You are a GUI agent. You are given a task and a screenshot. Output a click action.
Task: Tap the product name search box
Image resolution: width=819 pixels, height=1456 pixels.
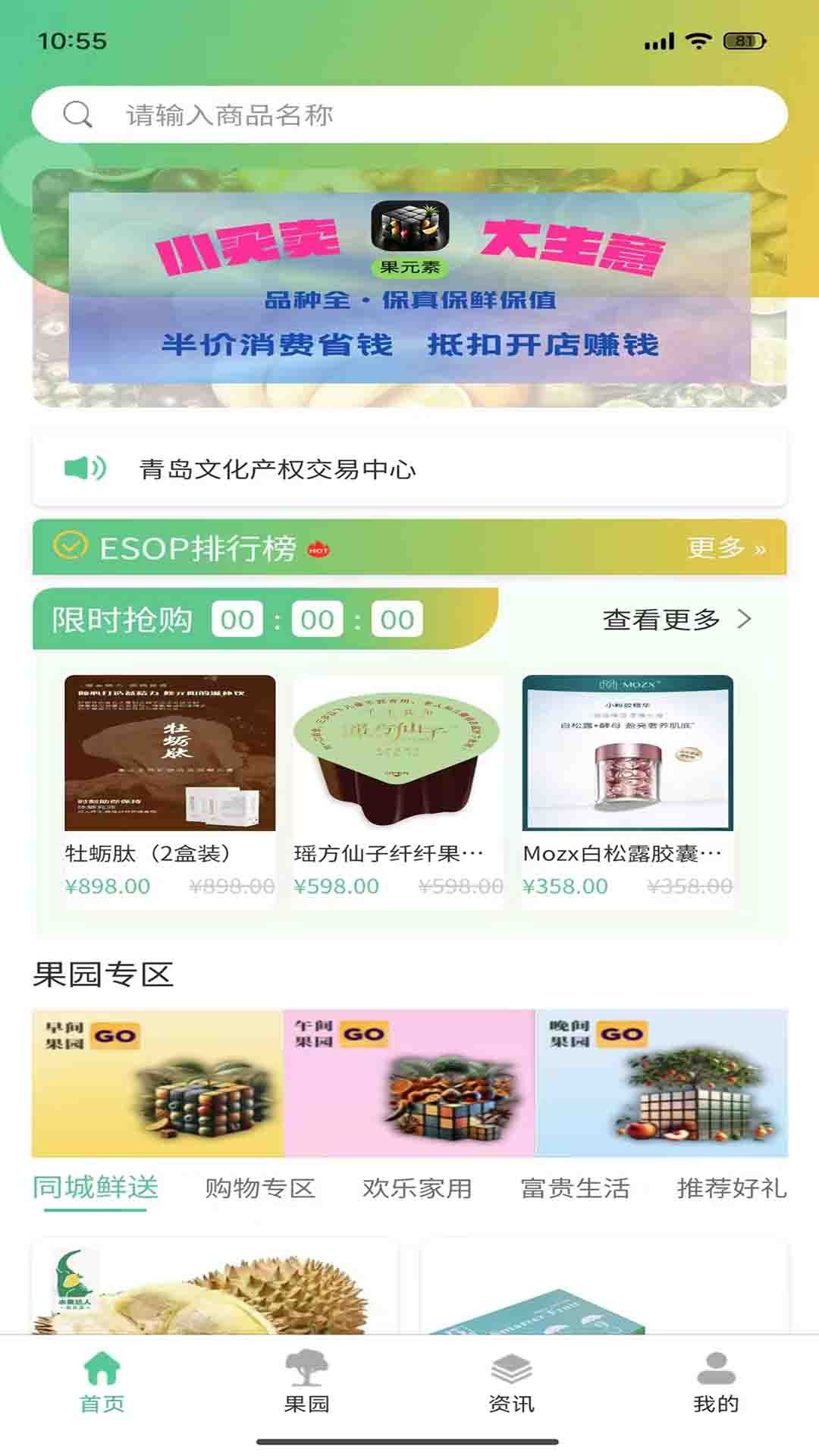tap(409, 115)
